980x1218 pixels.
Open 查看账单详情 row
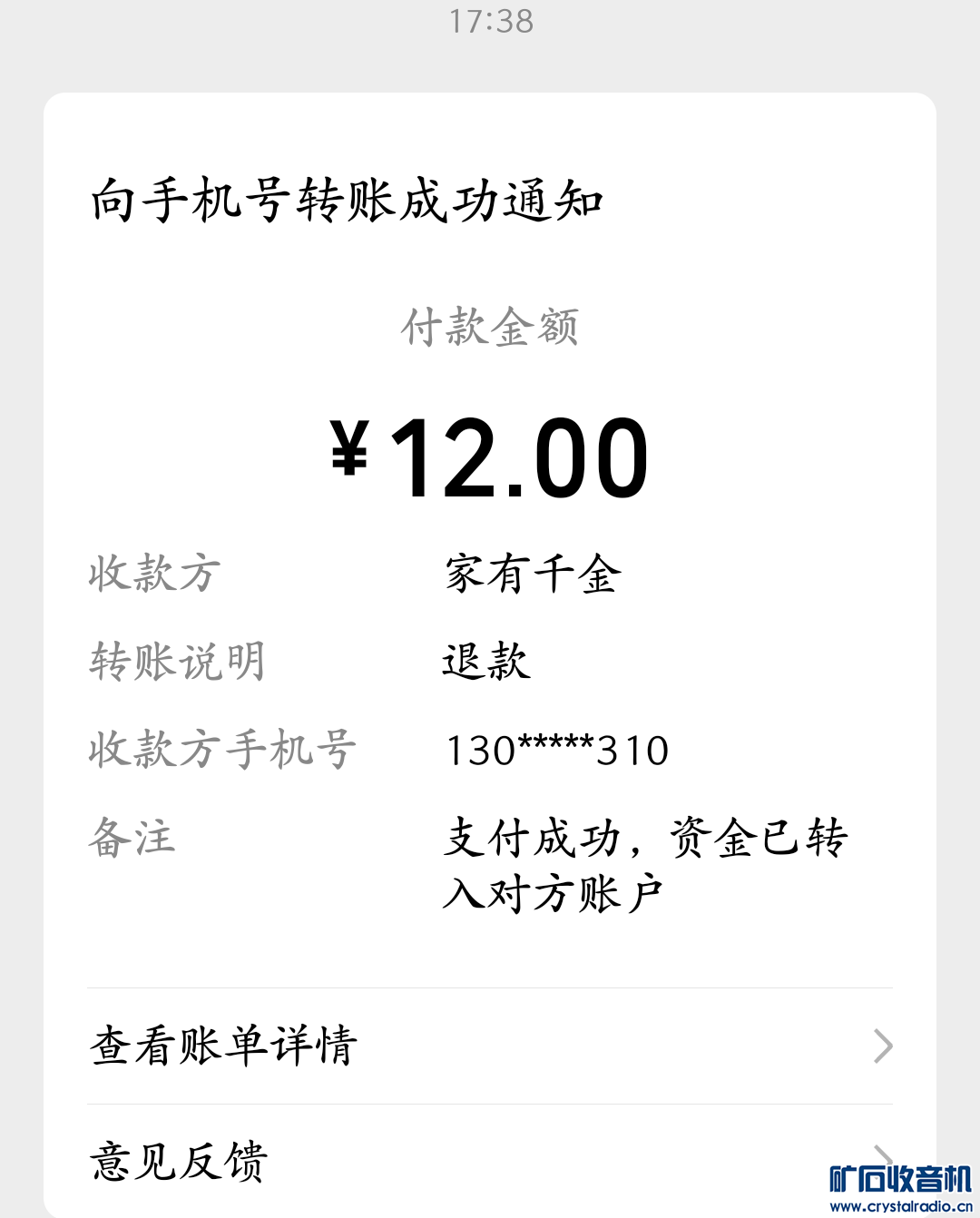490,1046
